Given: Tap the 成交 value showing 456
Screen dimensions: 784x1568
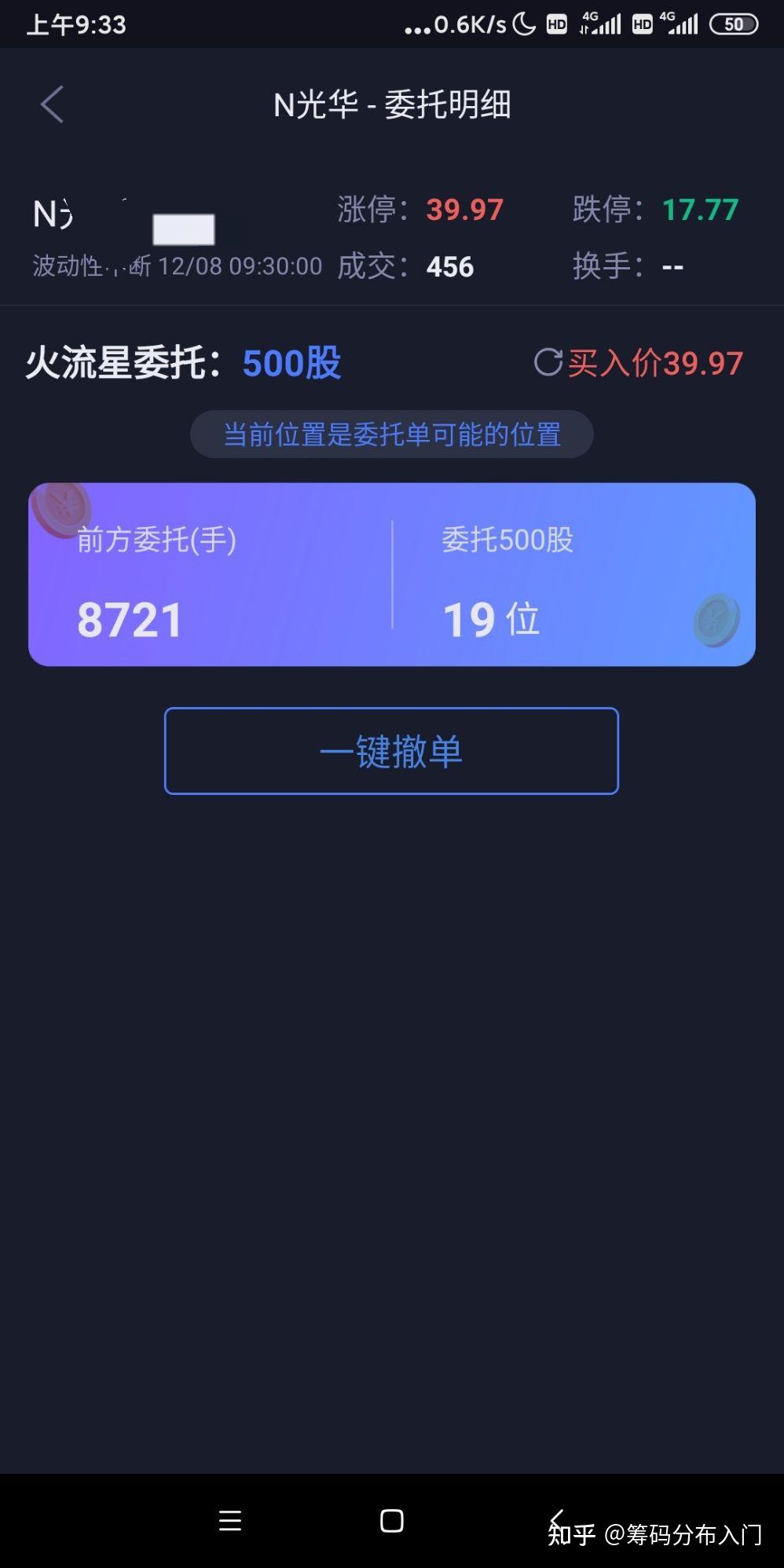Looking at the screenshot, I should tap(449, 267).
